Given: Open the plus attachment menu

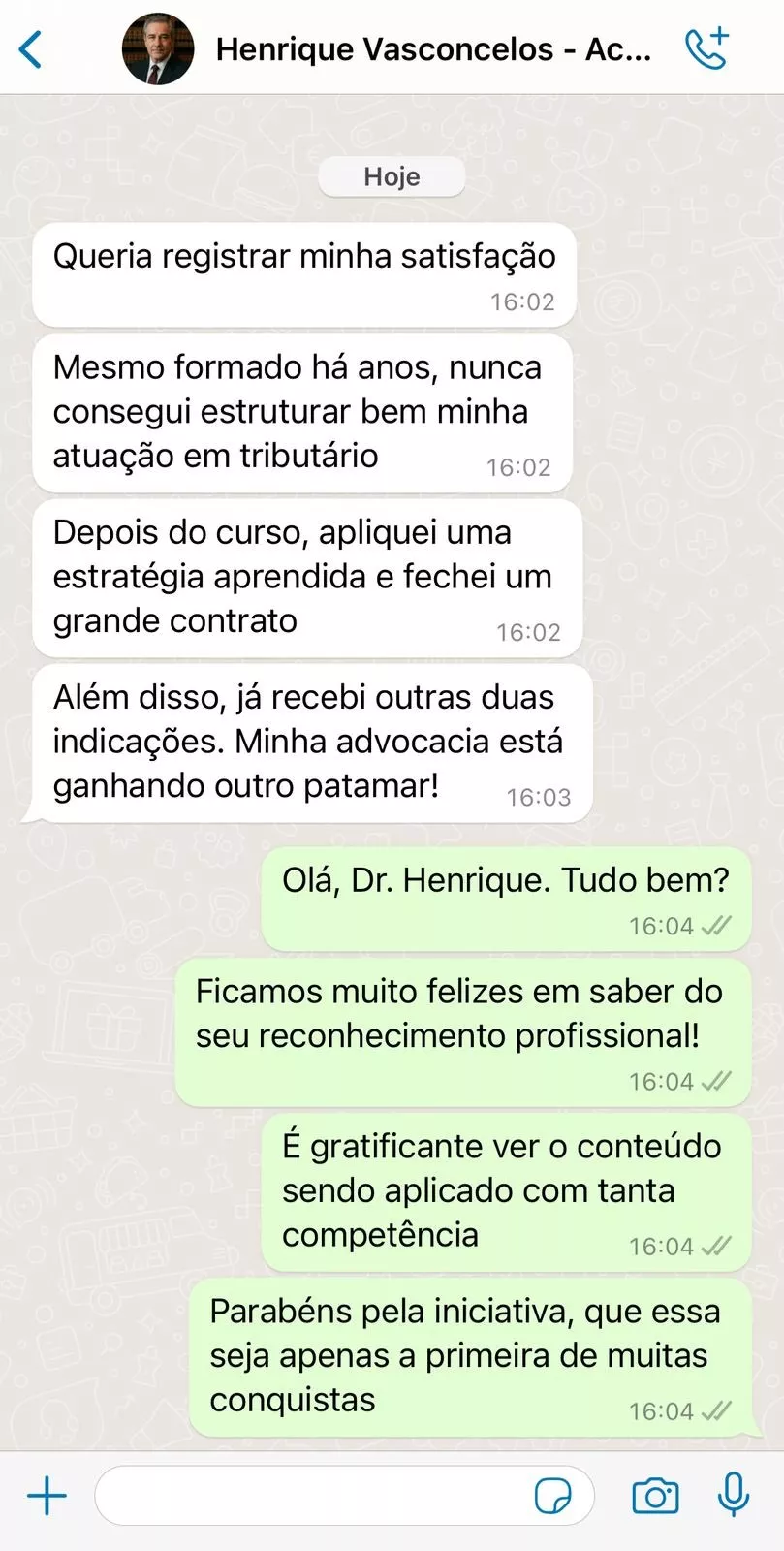Looking at the screenshot, I should 47,1496.
